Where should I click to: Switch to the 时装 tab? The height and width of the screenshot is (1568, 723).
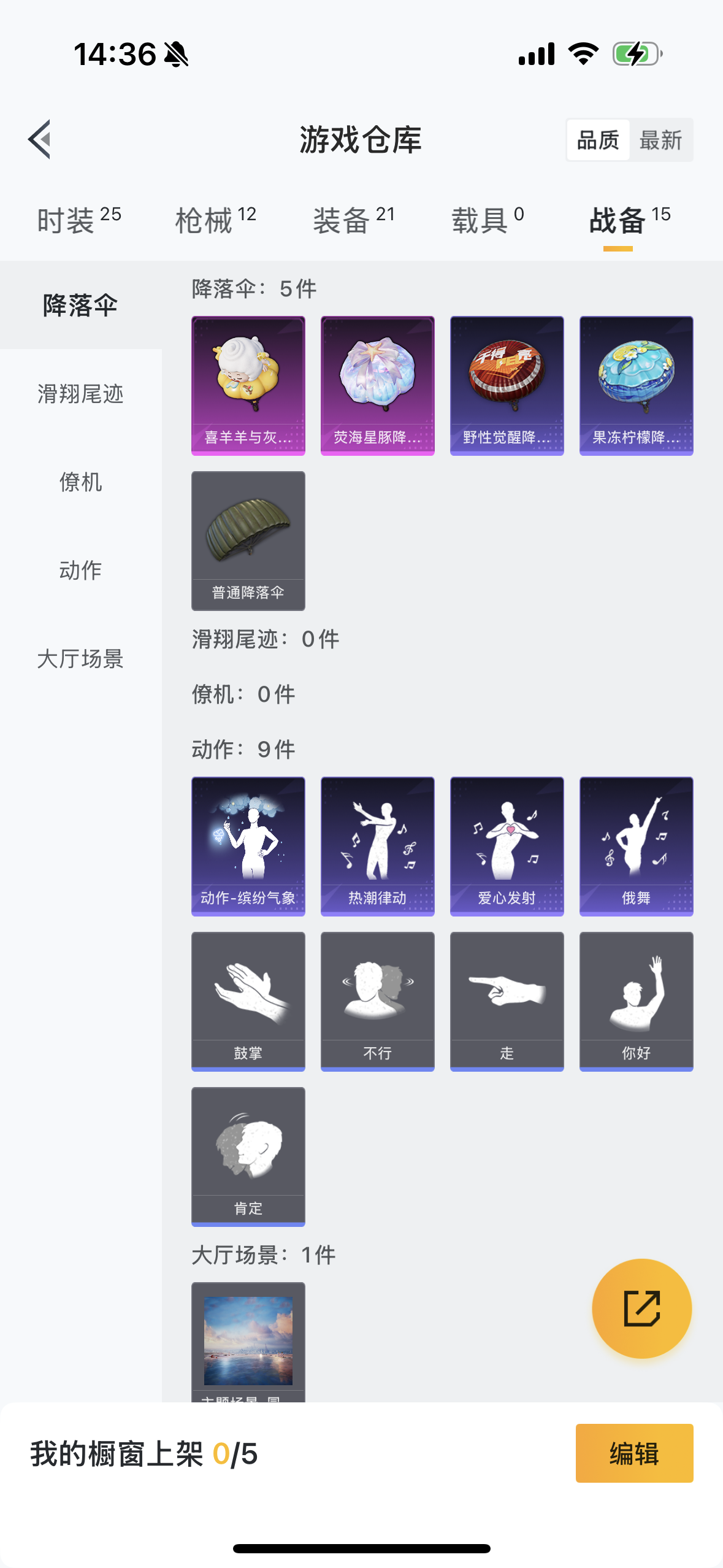79,220
